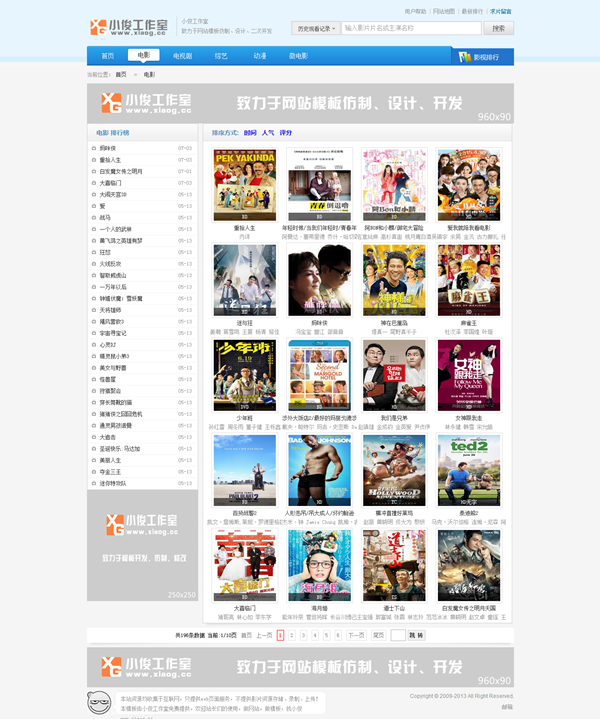
Task: Sort movies by 评分
Action: click(286, 132)
